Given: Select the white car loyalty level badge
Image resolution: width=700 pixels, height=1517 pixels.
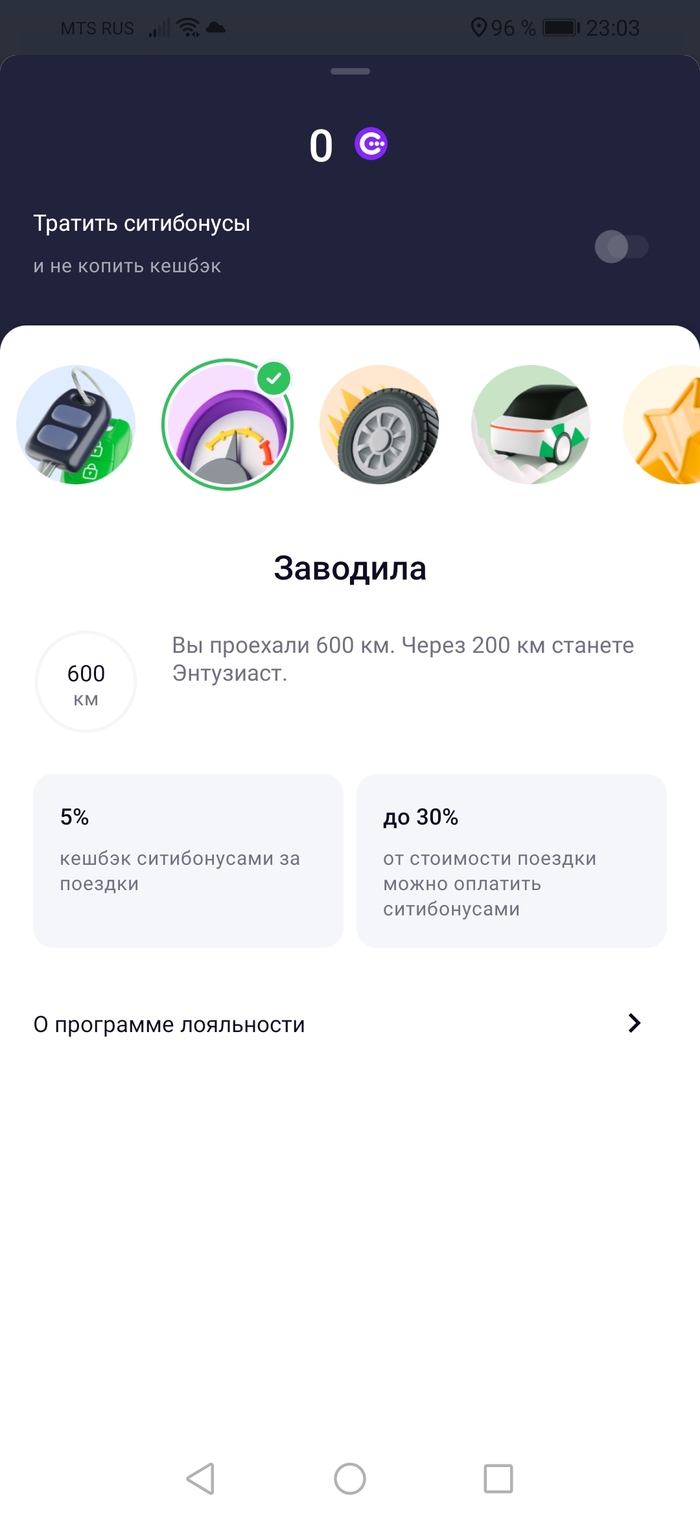Looking at the screenshot, I should point(531,425).
